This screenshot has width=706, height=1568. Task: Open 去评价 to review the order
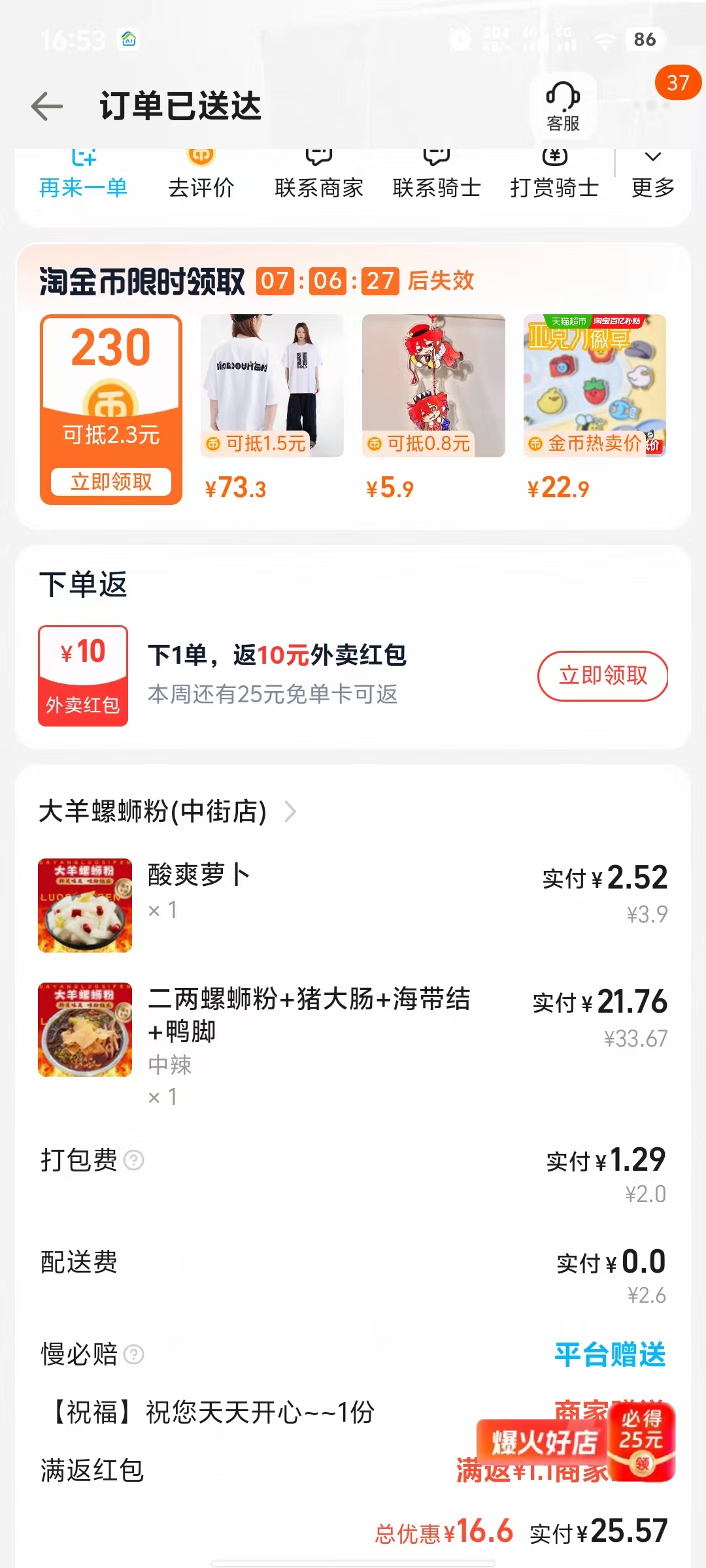click(x=201, y=176)
